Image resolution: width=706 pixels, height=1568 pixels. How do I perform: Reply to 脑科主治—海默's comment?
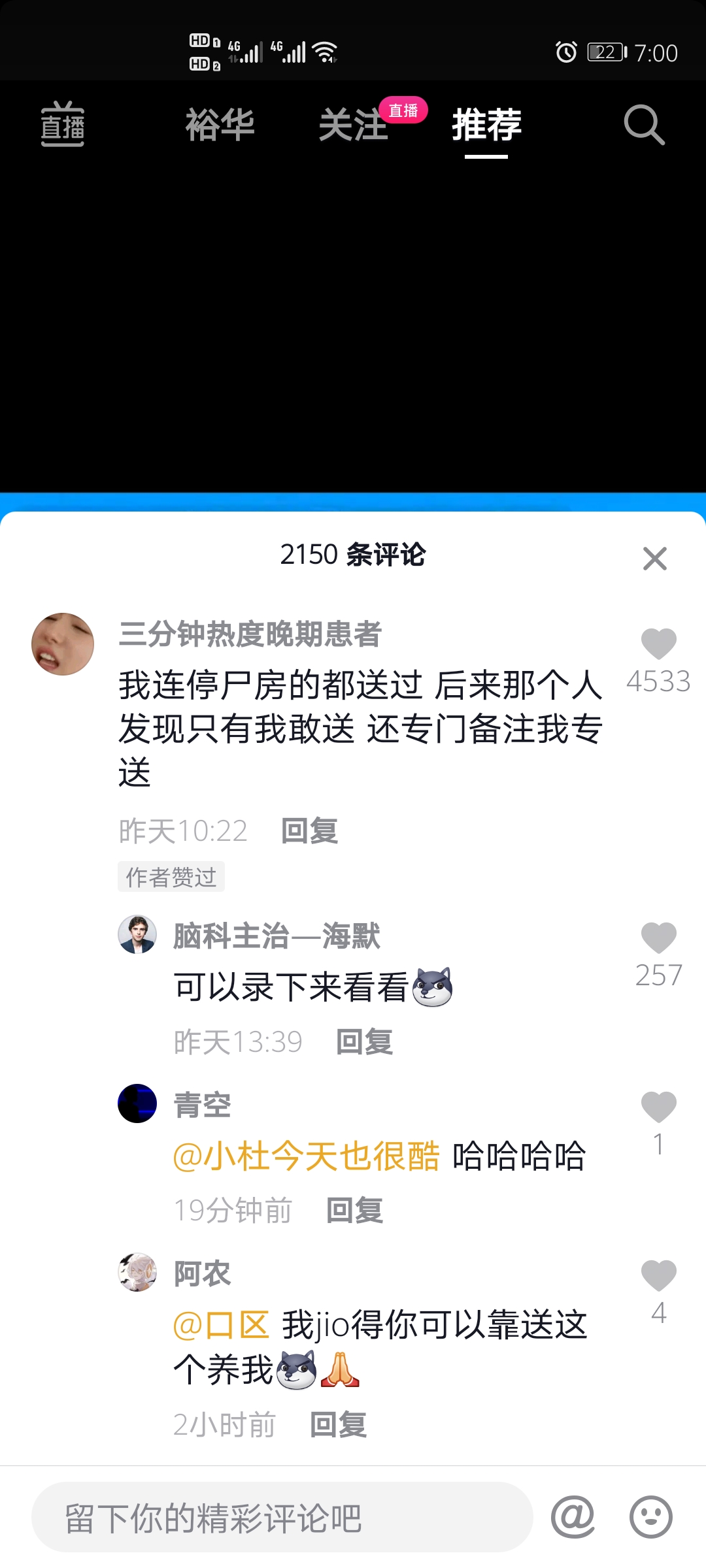click(364, 1042)
